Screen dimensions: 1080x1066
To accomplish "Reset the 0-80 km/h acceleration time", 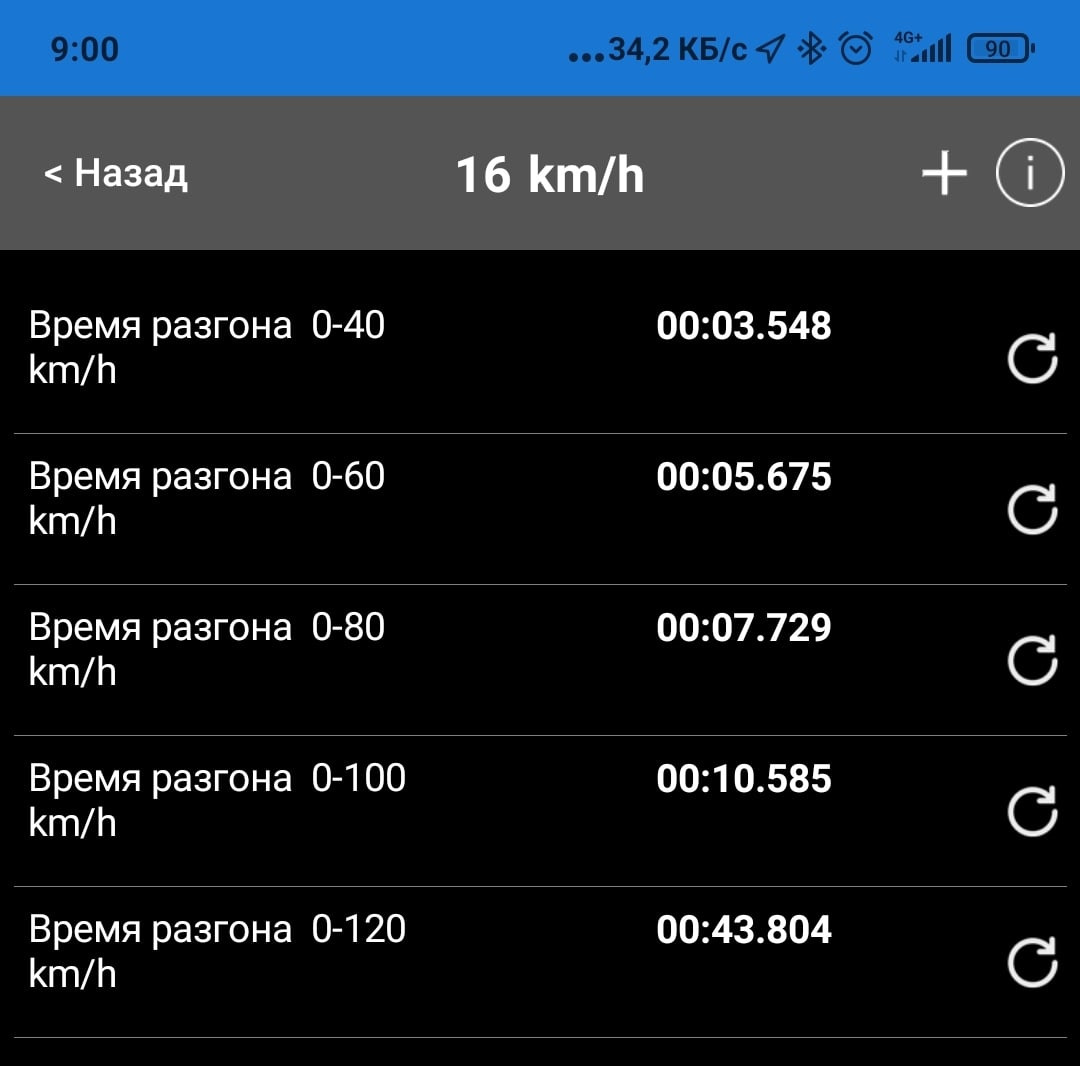I will coord(1032,661).
